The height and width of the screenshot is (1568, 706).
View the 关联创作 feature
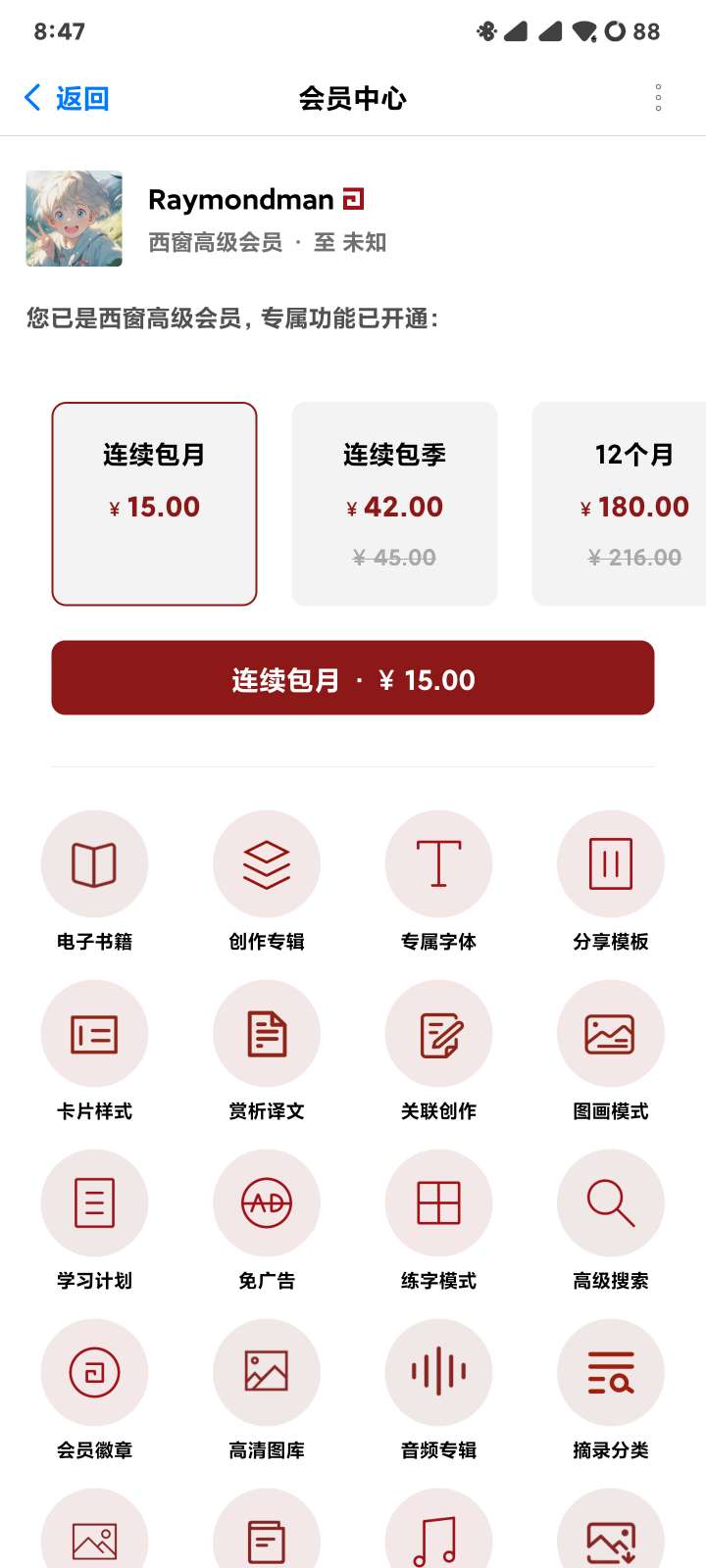[x=438, y=1034]
